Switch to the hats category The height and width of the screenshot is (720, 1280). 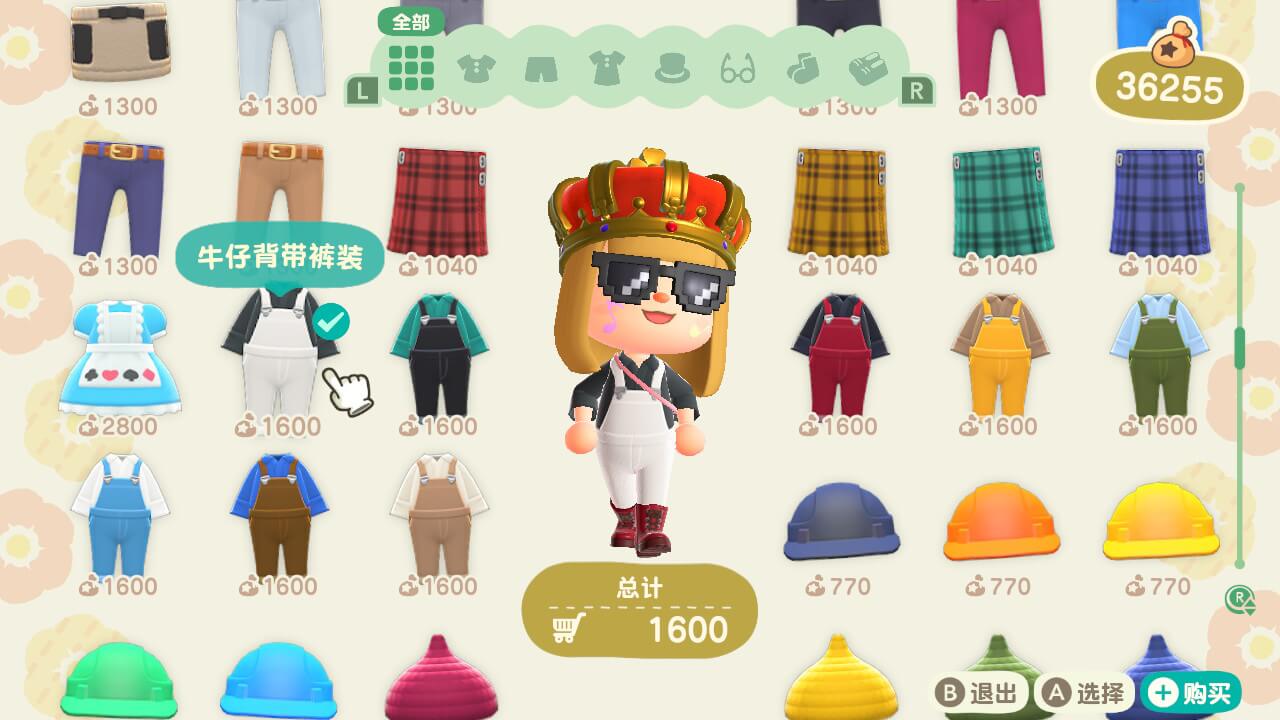[x=672, y=68]
